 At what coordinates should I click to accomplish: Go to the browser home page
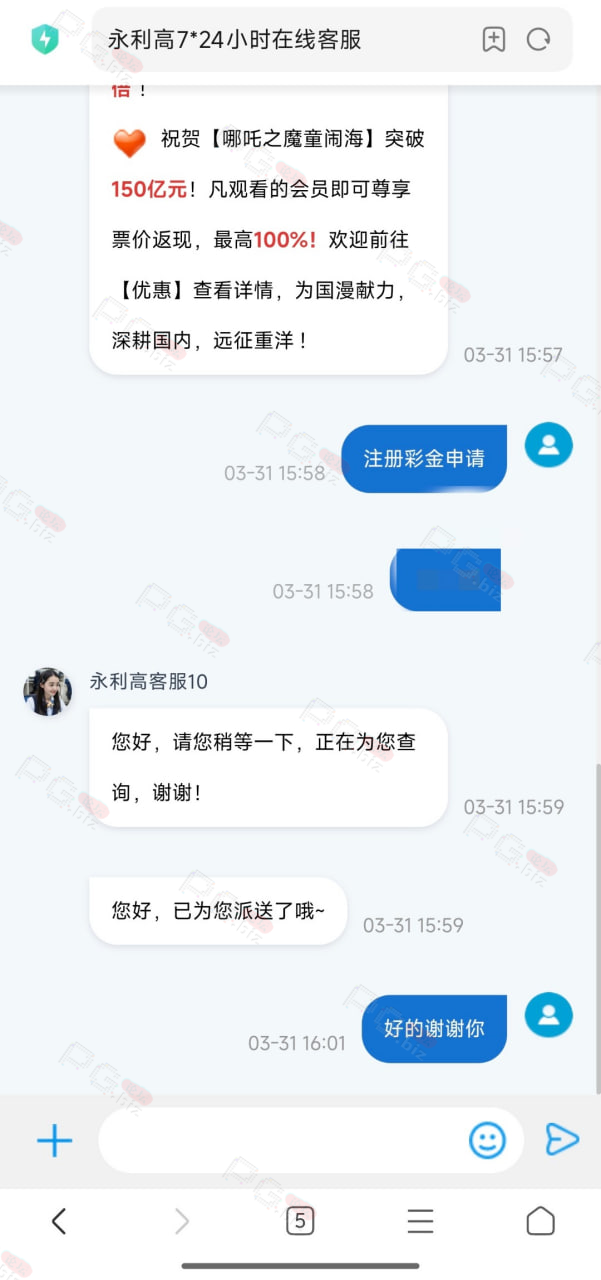click(540, 1221)
